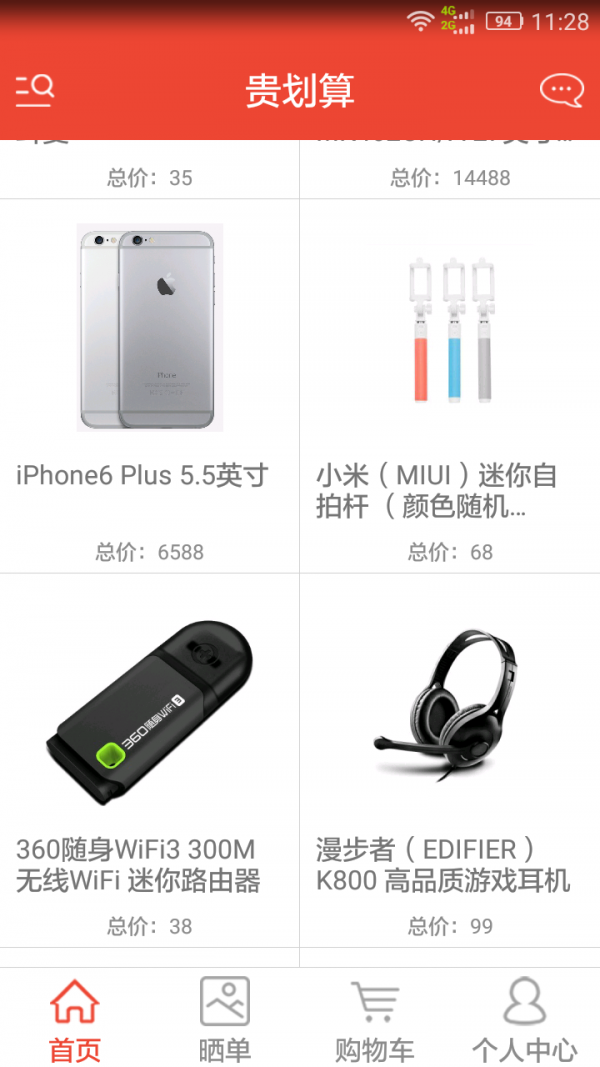
Task: Select the 360随身WiFi3 300M product card
Action: click(x=149, y=760)
